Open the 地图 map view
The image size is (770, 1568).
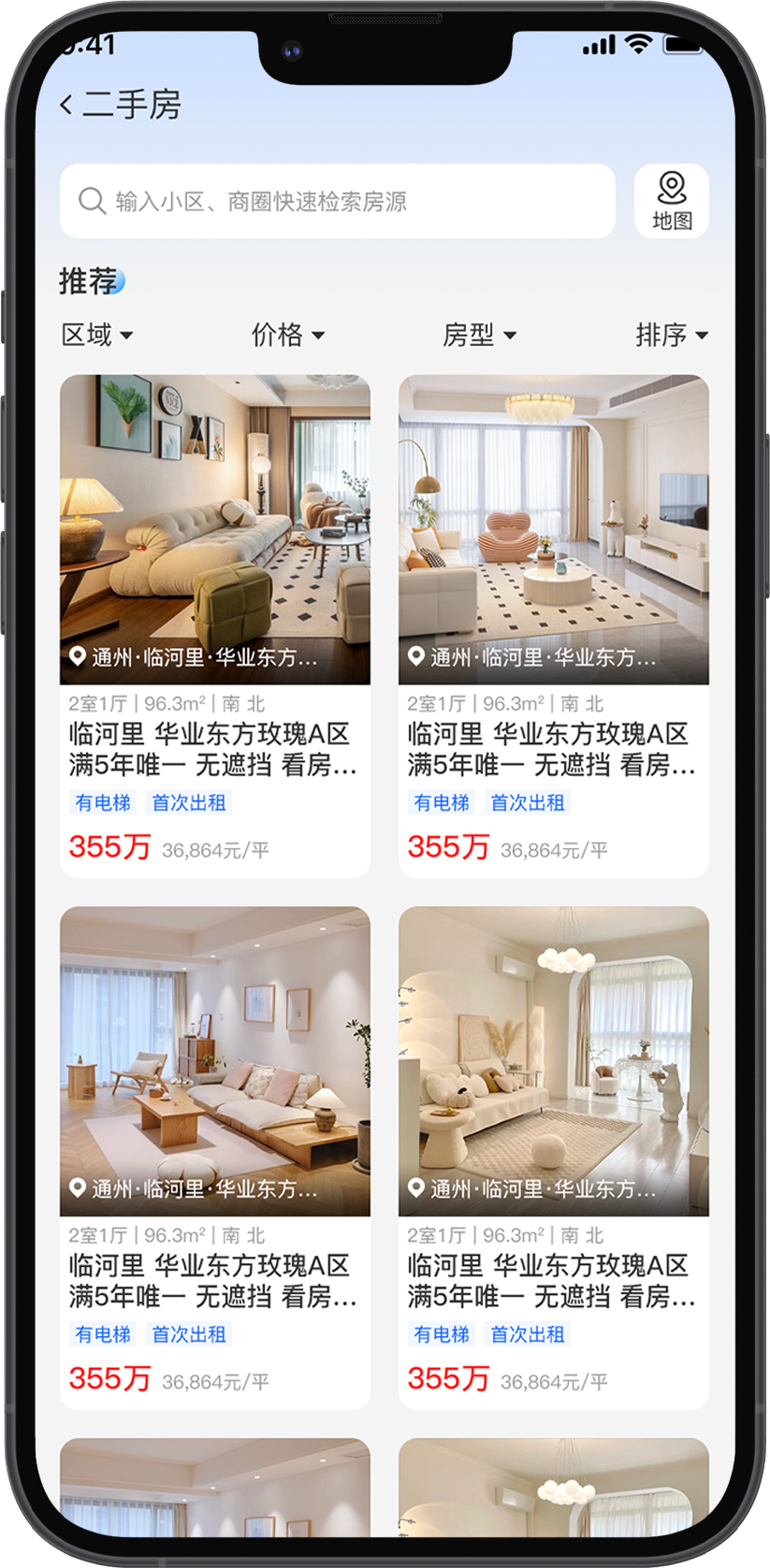click(x=671, y=201)
